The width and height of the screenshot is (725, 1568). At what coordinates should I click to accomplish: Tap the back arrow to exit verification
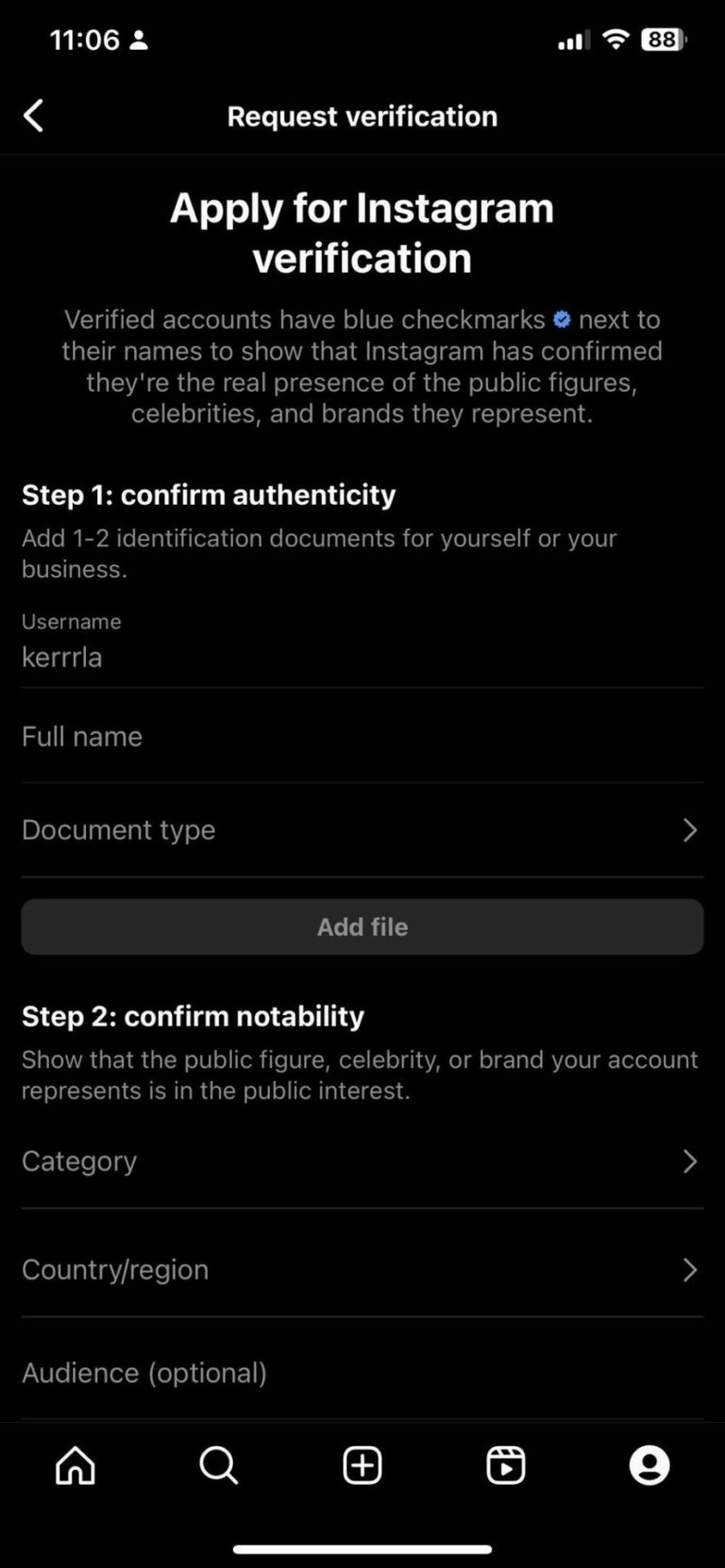(34, 115)
